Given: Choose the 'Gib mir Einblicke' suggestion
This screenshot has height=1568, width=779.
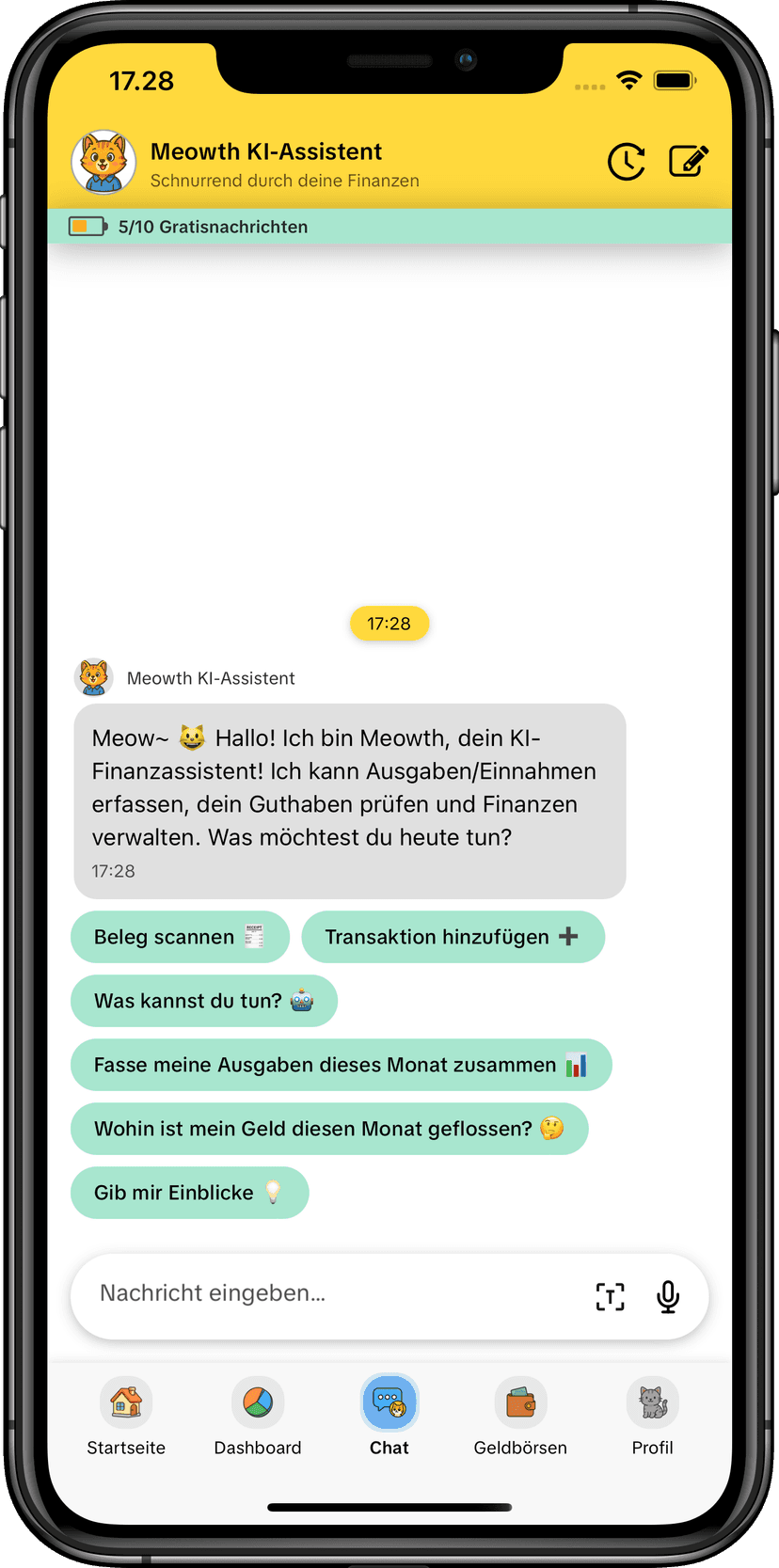Looking at the screenshot, I should pos(189,1192).
